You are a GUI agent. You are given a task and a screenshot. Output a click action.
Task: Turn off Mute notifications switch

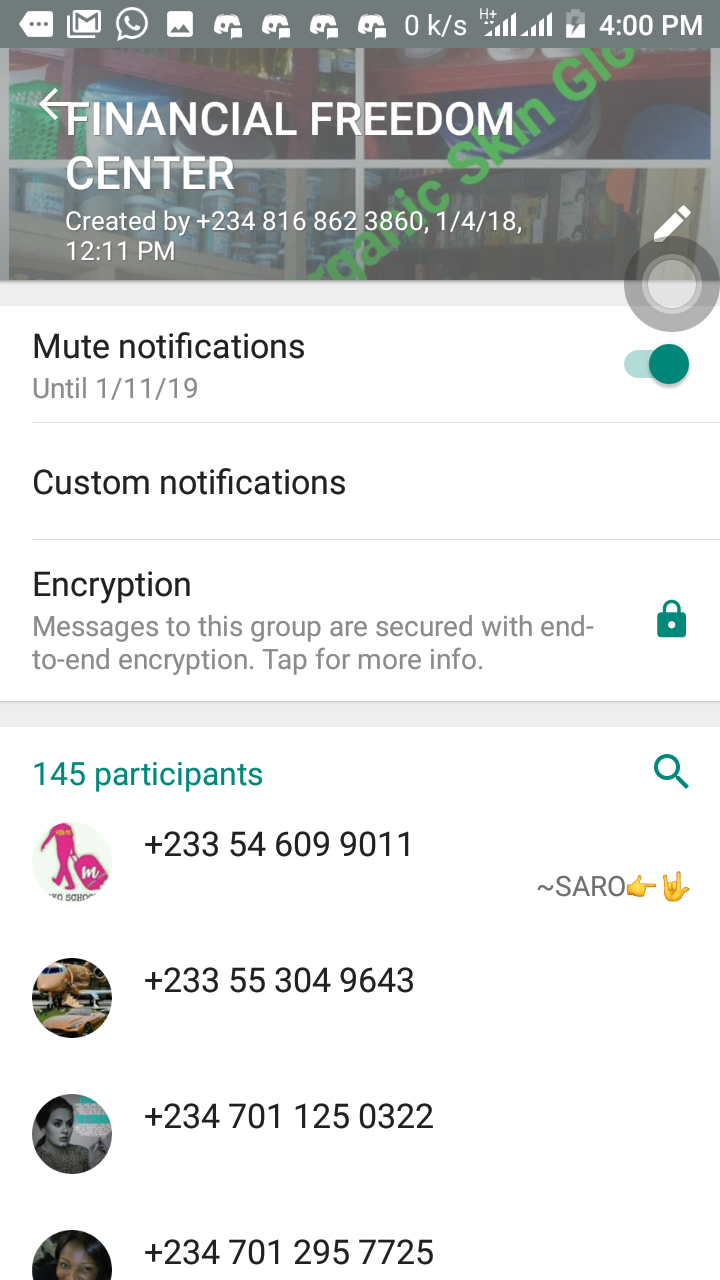click(x=658, y=364)
